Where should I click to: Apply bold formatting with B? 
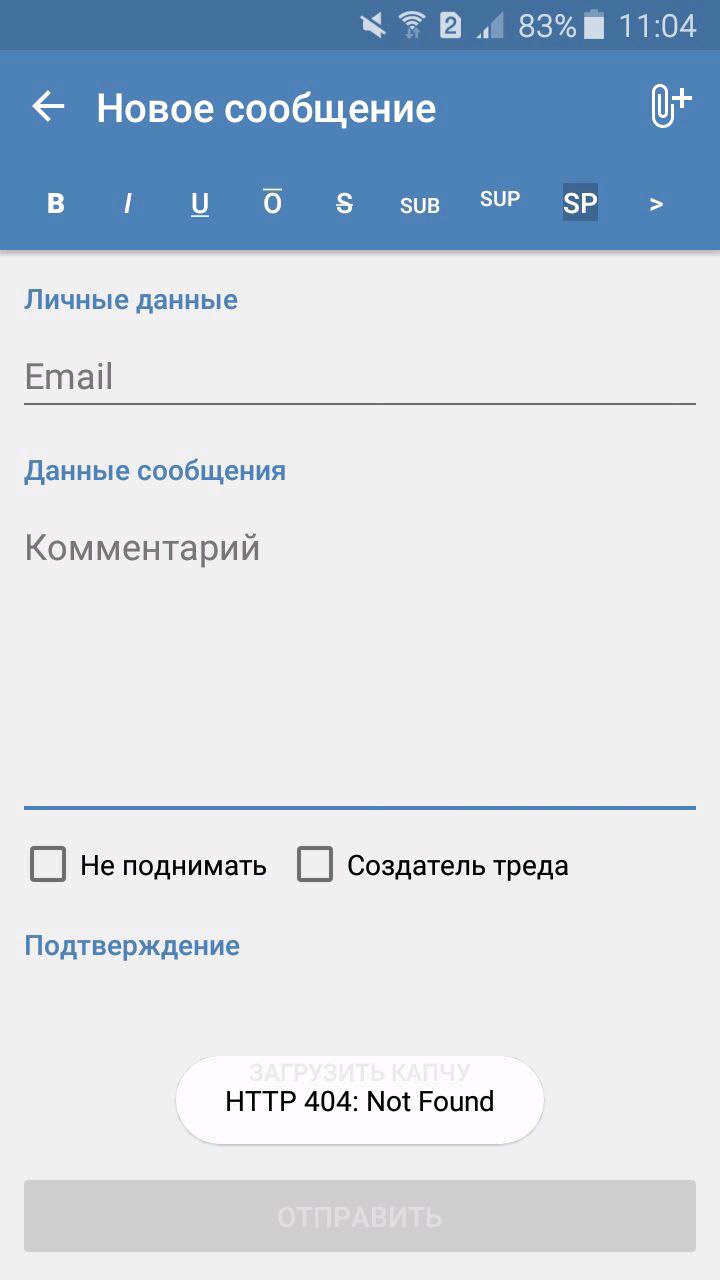click(x=56, y=204)
